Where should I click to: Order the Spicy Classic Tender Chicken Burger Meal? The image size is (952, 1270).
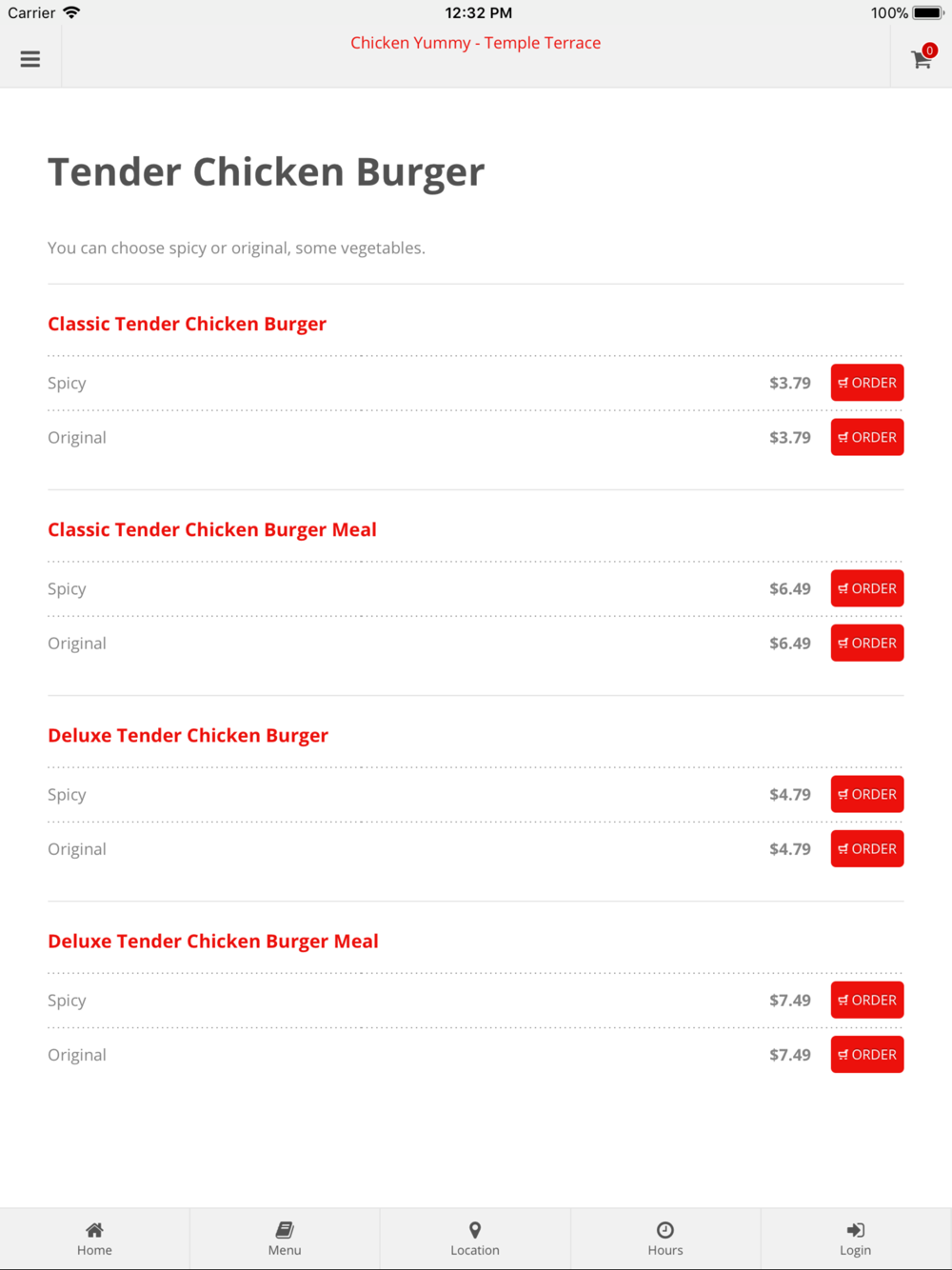pos(866,588)
